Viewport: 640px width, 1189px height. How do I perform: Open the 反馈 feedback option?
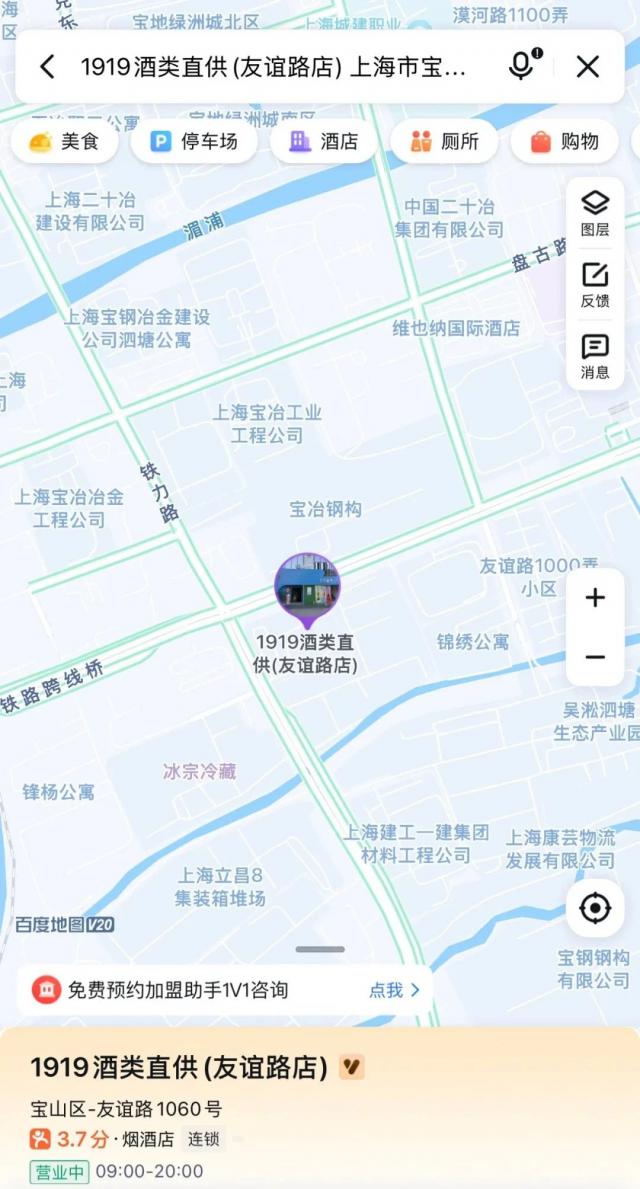595,285
